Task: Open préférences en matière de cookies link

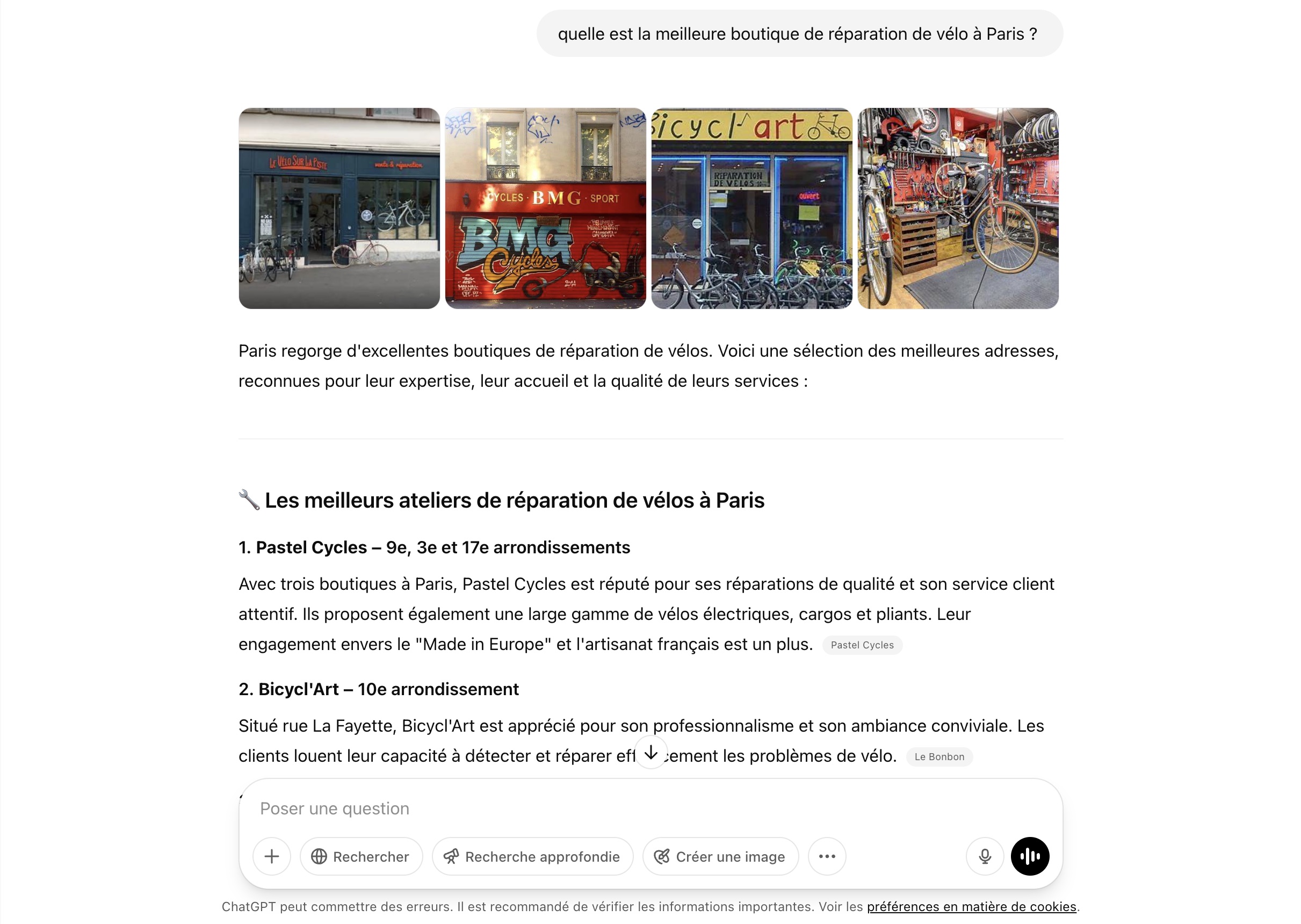Action: pyautogui.click(x=971, y=906)
